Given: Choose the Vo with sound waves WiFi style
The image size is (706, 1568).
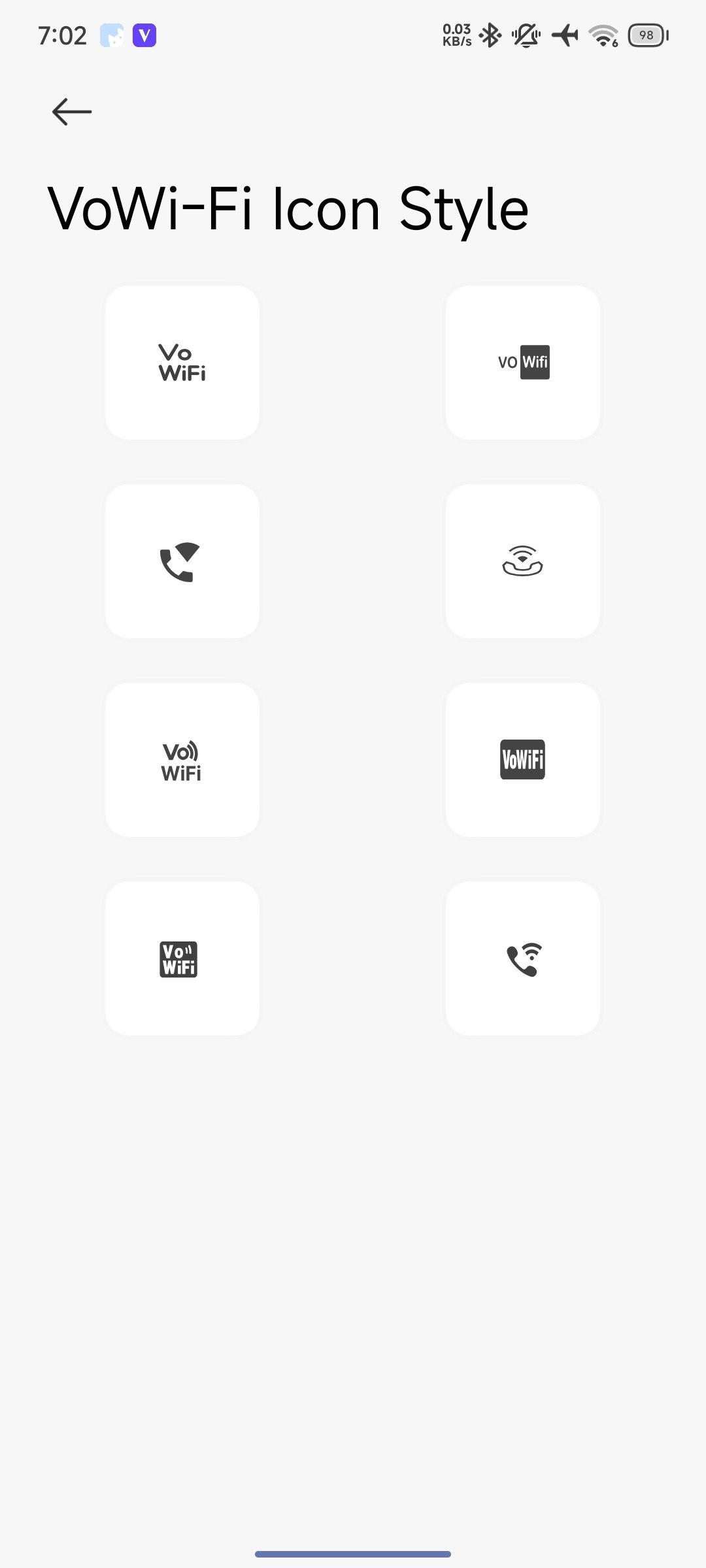Looking at the screenshot, I should coord(182,760).
